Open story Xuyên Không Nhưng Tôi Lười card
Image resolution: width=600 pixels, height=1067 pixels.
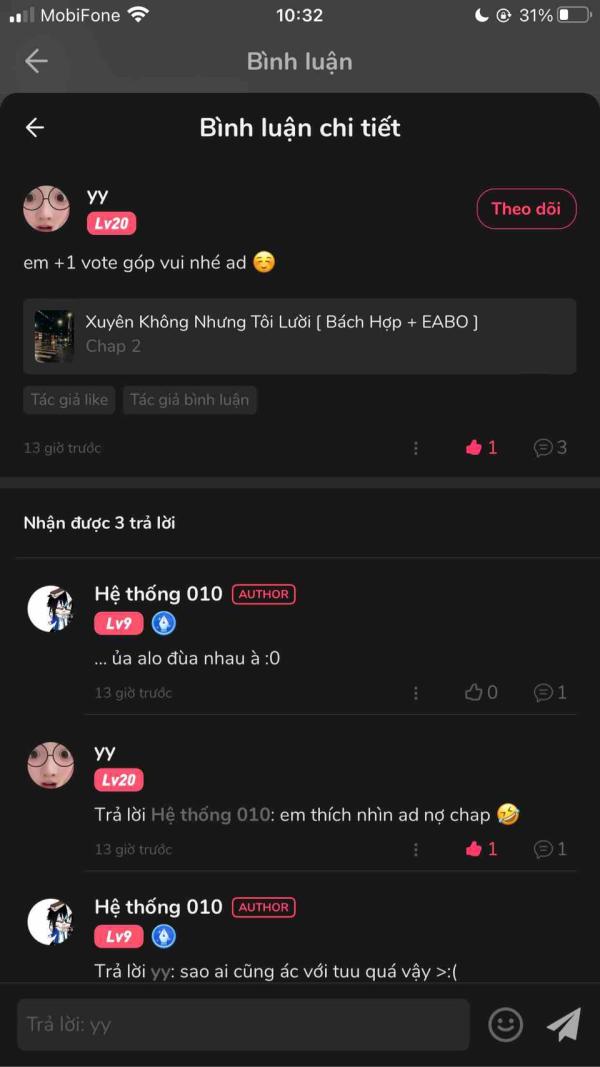(x=299, y=336)
